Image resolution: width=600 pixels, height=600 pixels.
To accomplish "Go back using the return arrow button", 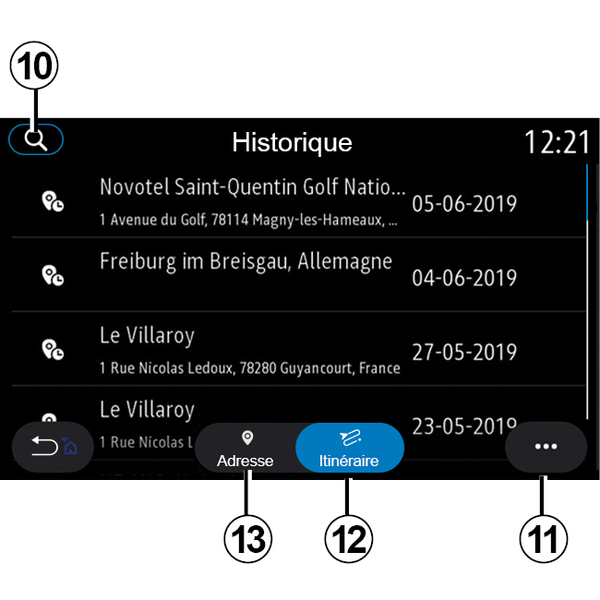I will click(51, 447).
